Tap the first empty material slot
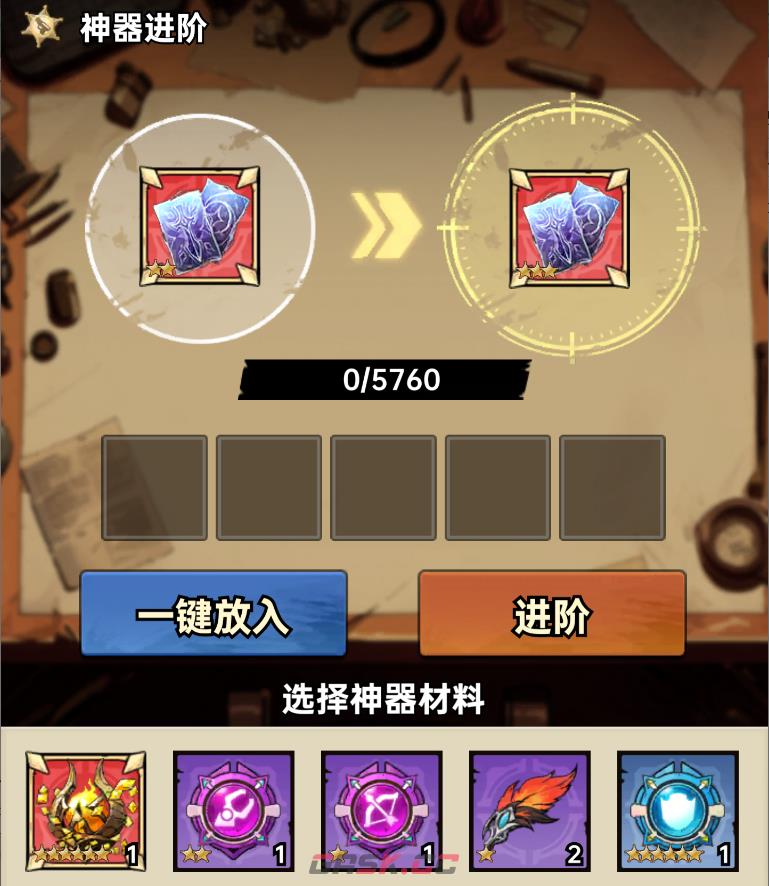 [154, 487]
